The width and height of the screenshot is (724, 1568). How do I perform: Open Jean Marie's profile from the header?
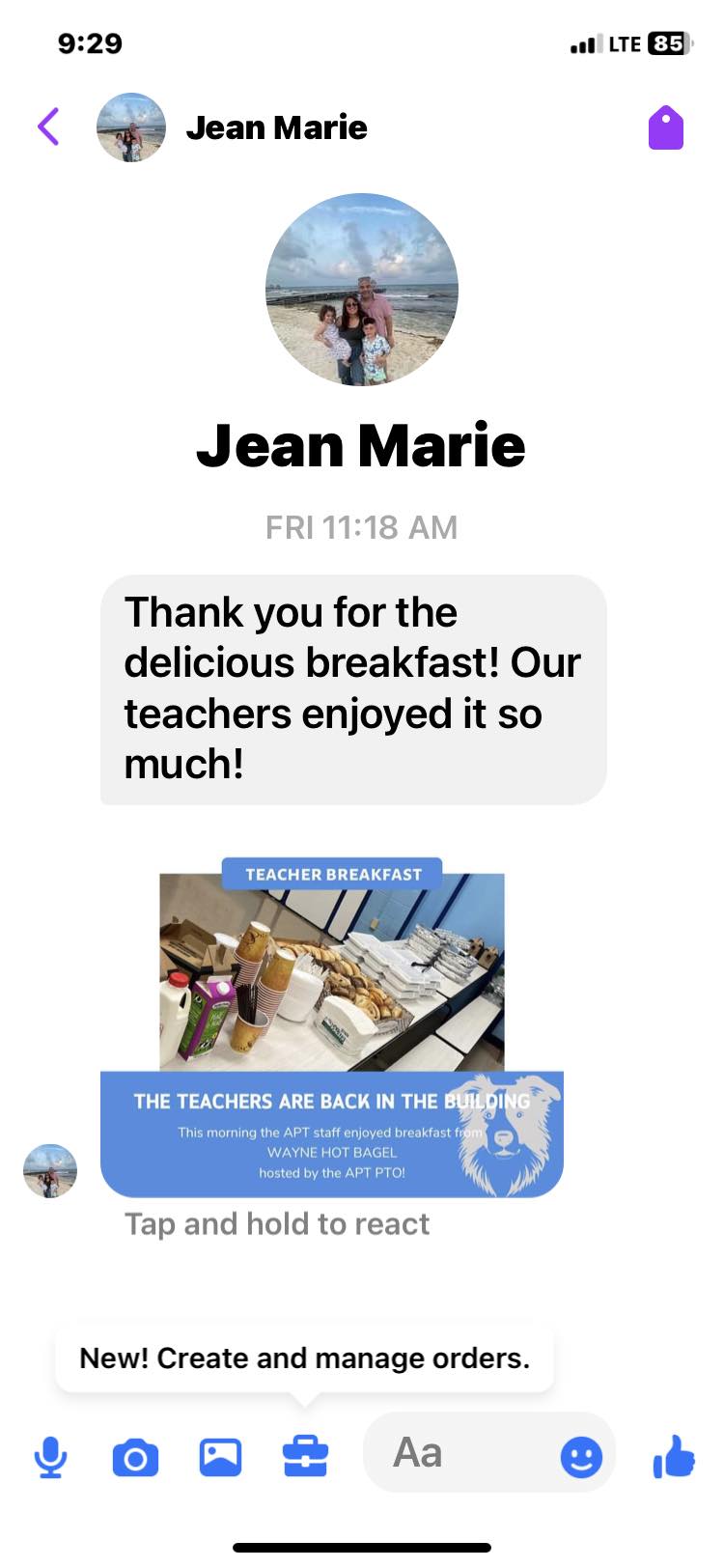276,127
